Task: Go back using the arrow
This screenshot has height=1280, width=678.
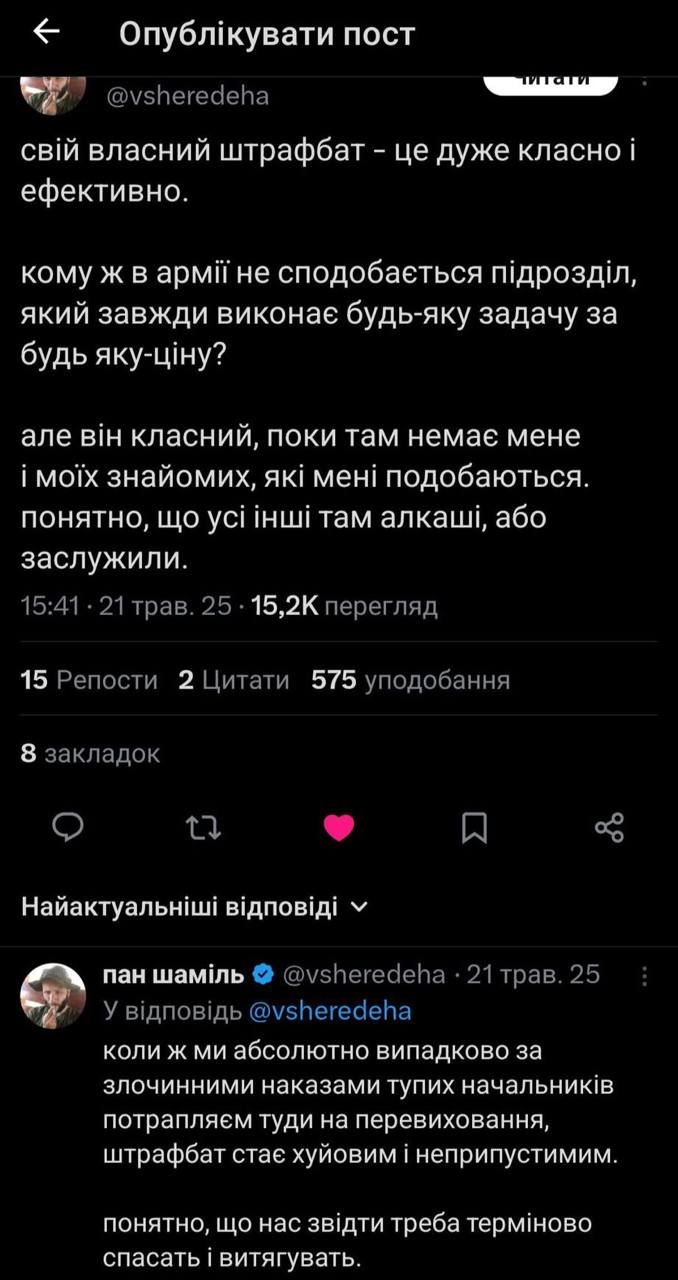Action: [46, 33]
